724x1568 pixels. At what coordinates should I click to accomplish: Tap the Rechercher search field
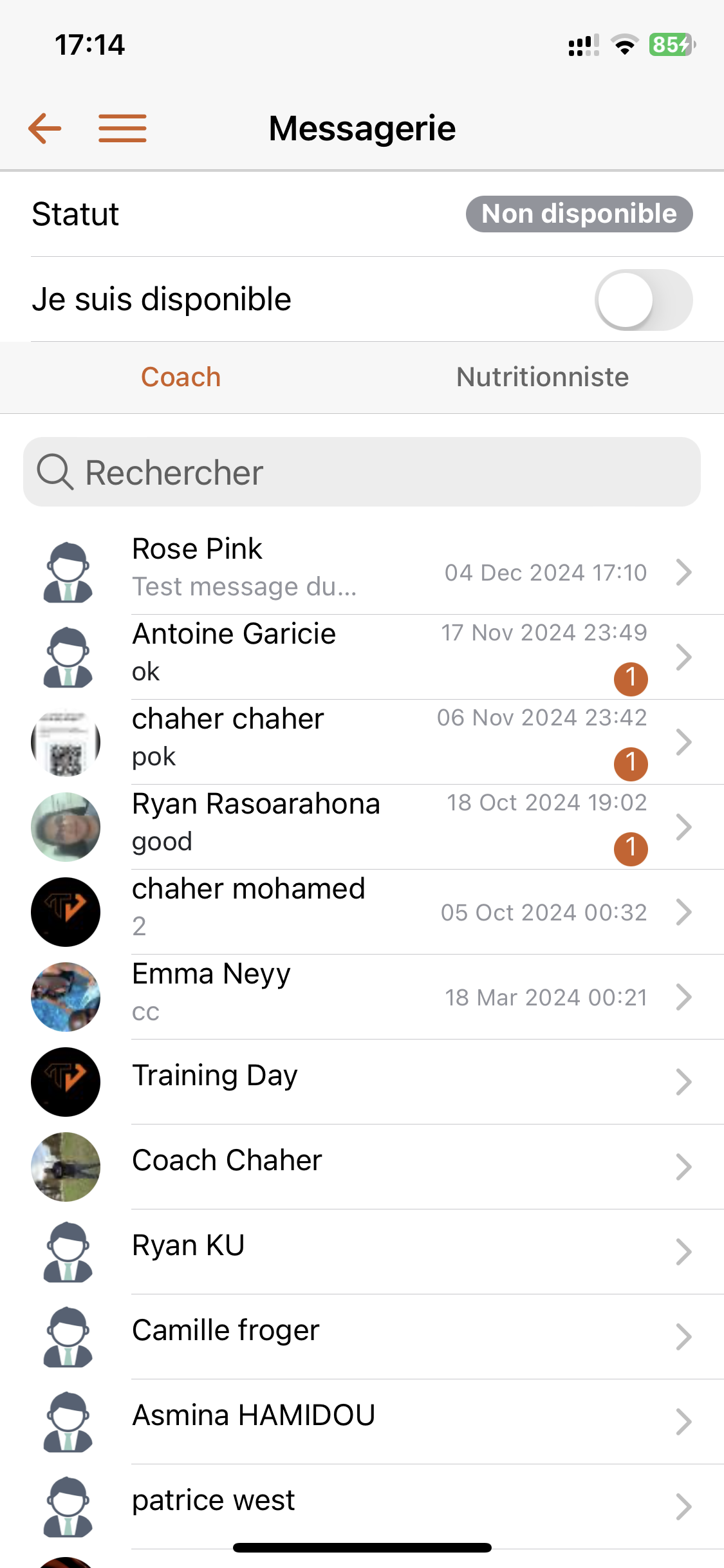coord(362,472)
